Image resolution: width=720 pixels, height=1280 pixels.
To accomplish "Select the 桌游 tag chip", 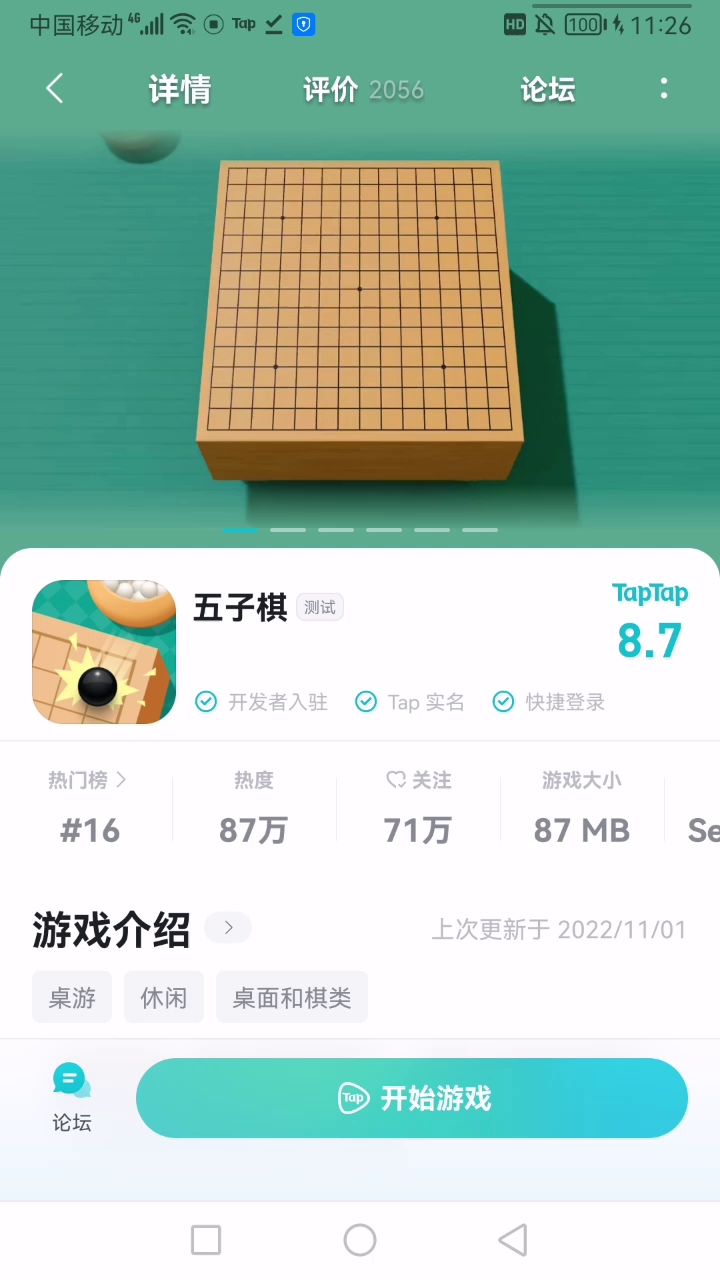I will coord(72,997).
